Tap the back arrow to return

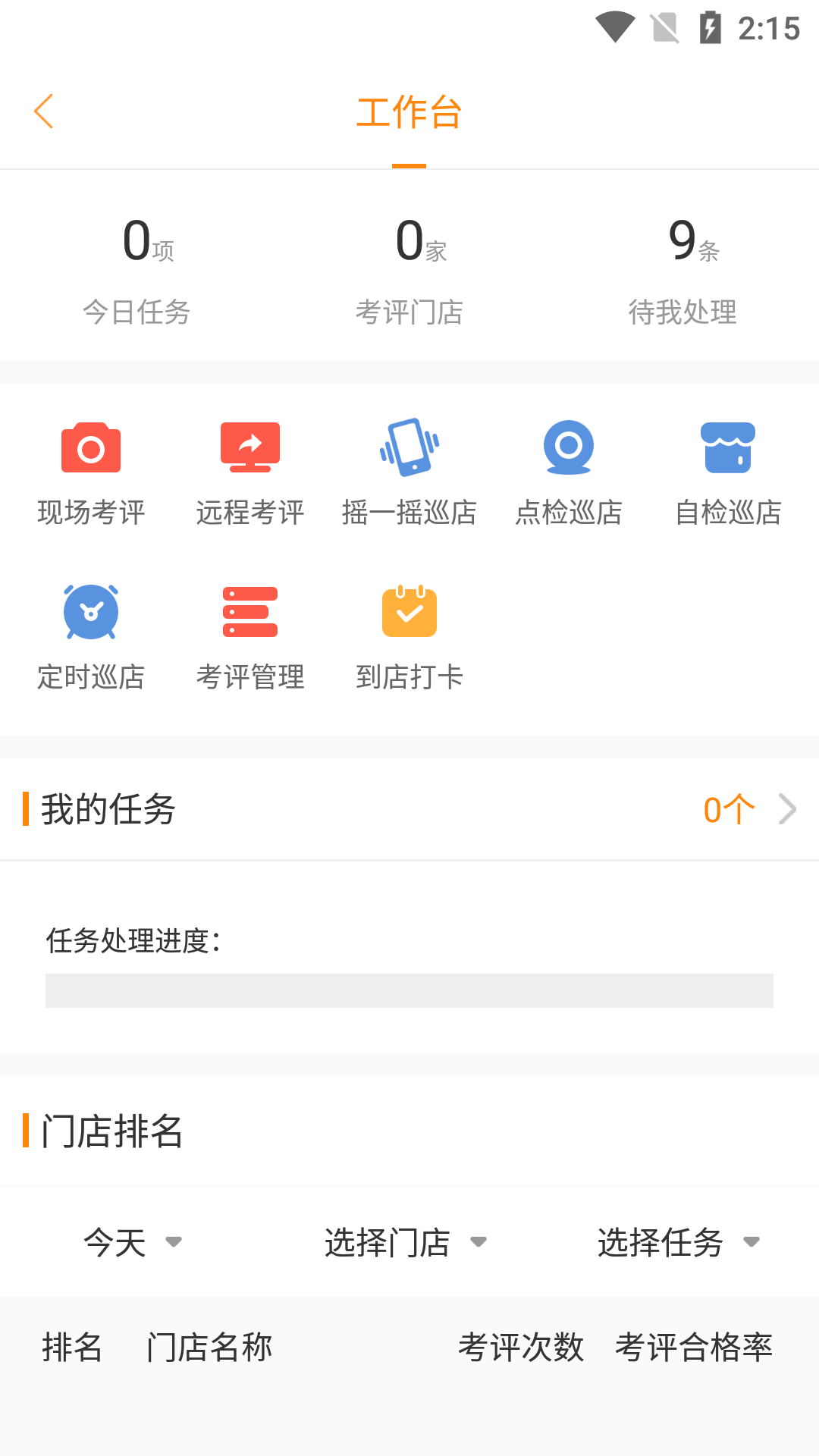44,111
